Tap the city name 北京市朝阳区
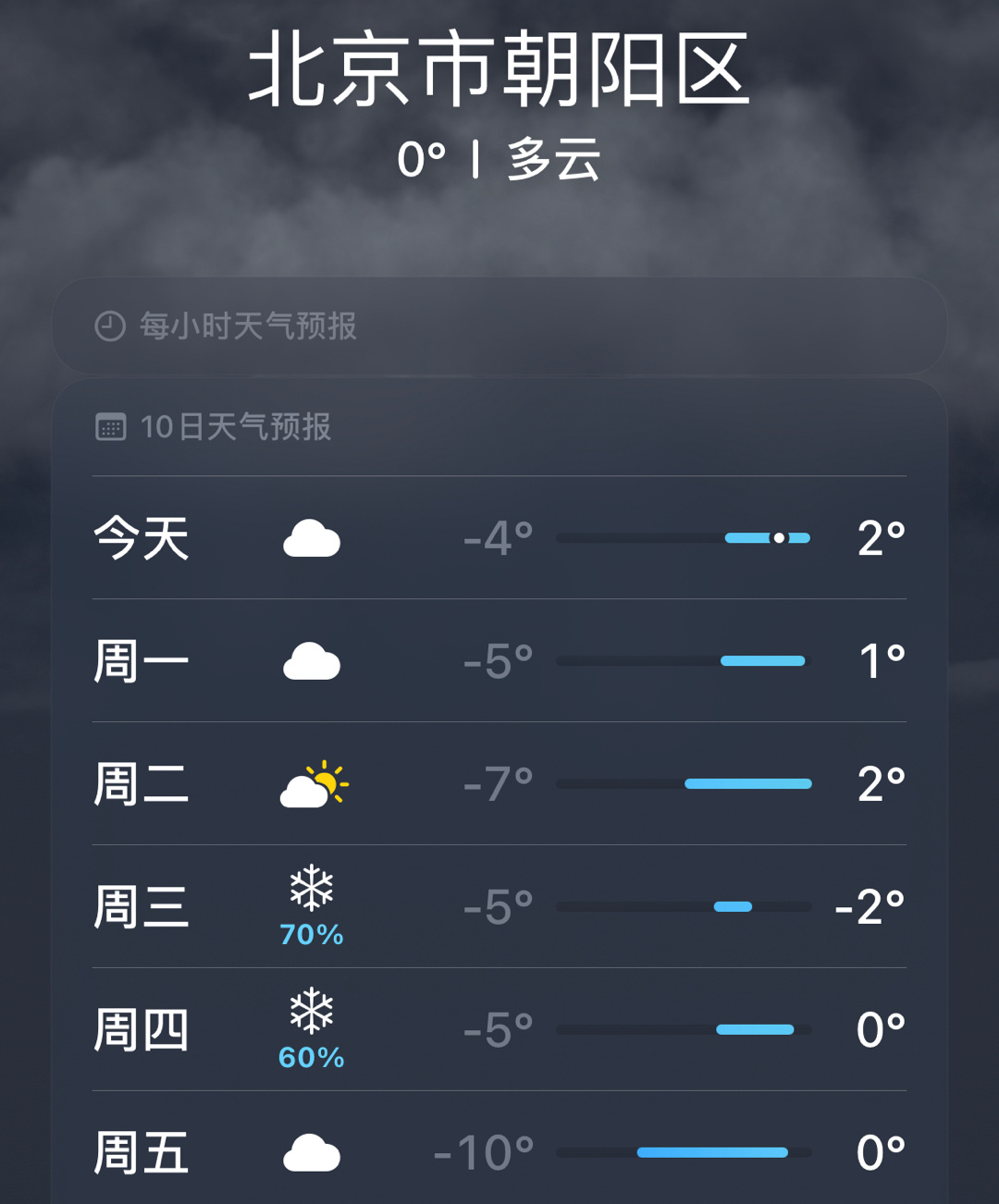999x1204 pixels. click(x=499, y=71)
